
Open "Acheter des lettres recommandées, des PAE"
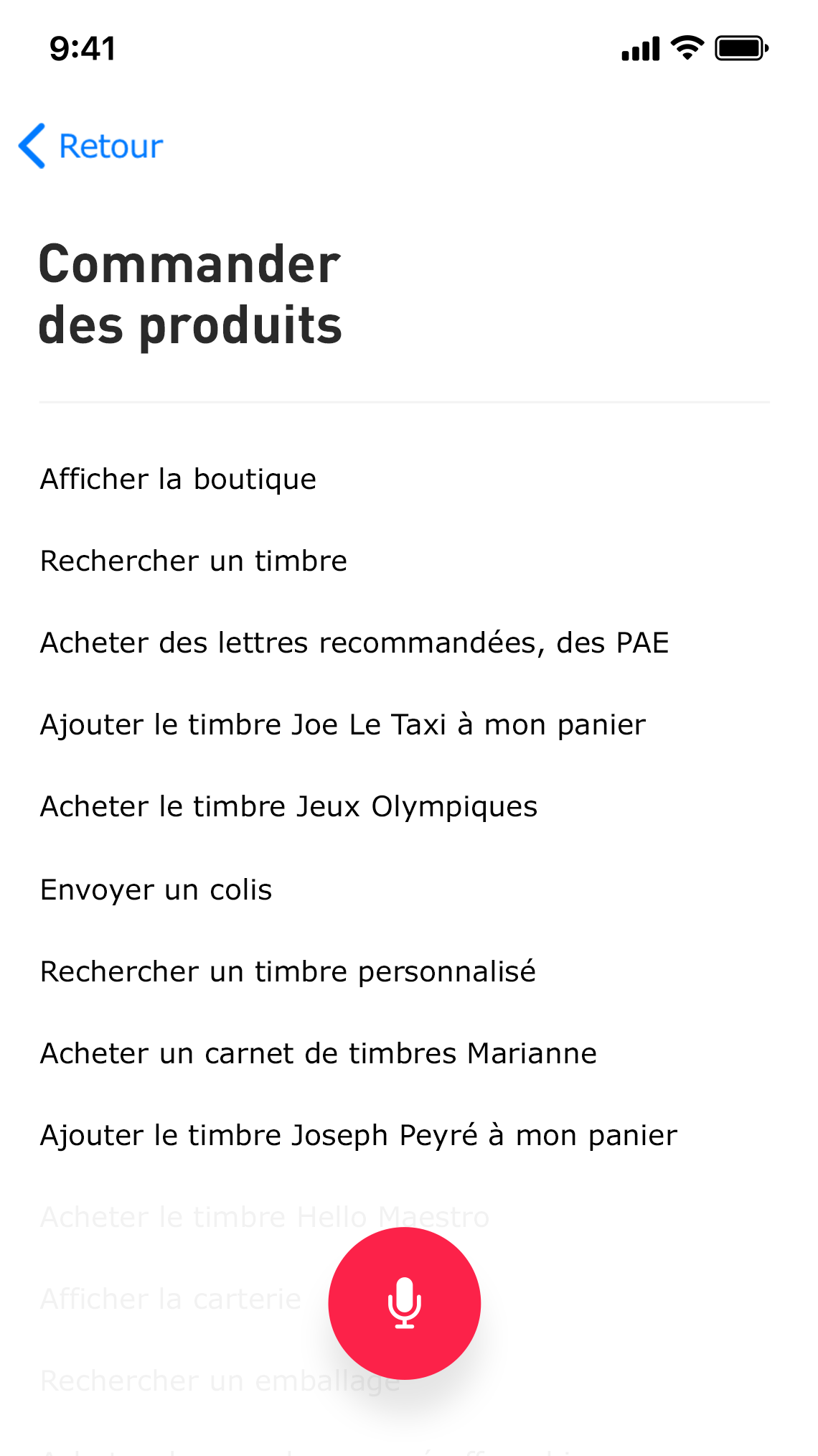[x=354, y=643]
